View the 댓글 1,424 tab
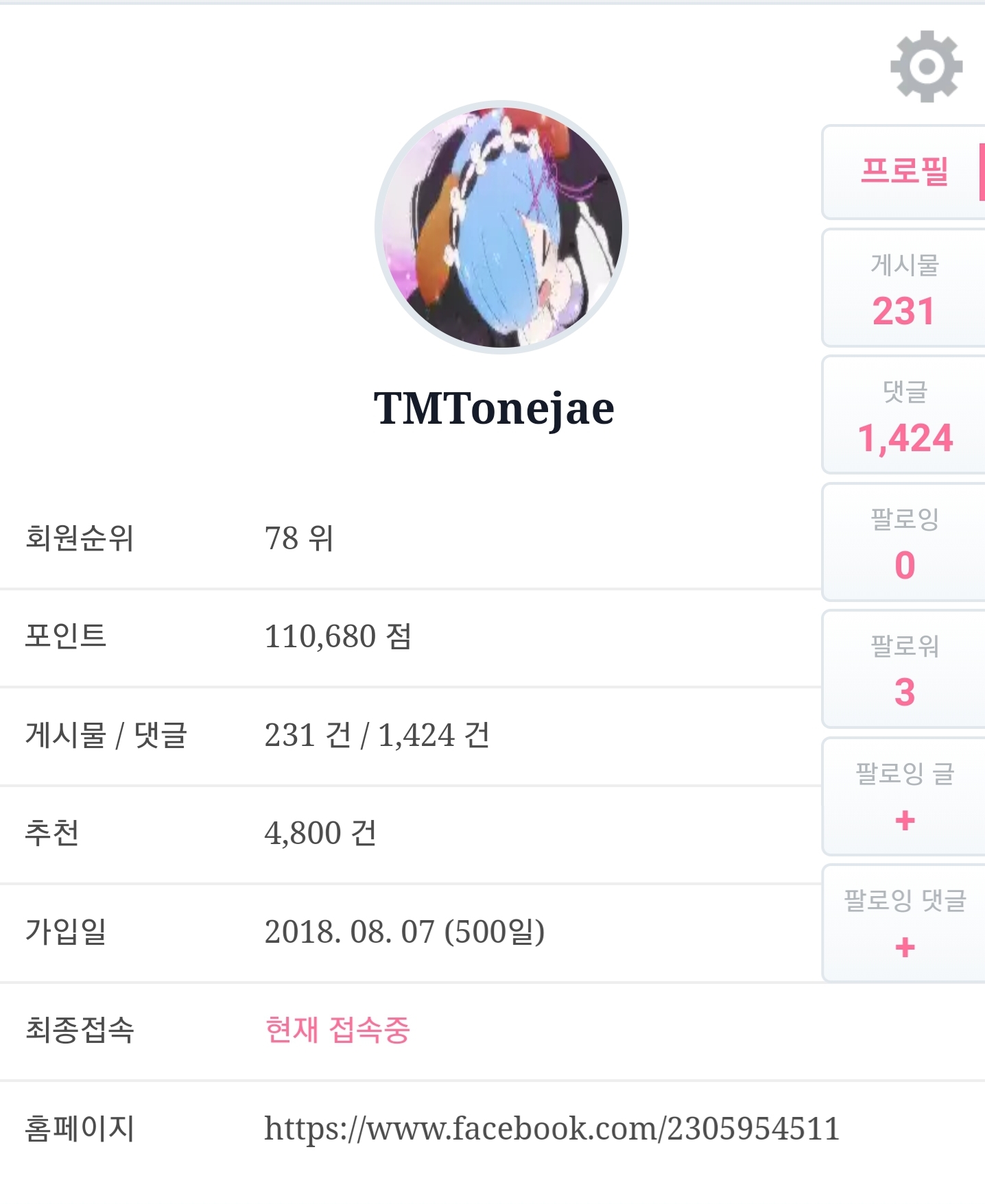Viewport: 985px width, 1204px height. coord(904,416)
